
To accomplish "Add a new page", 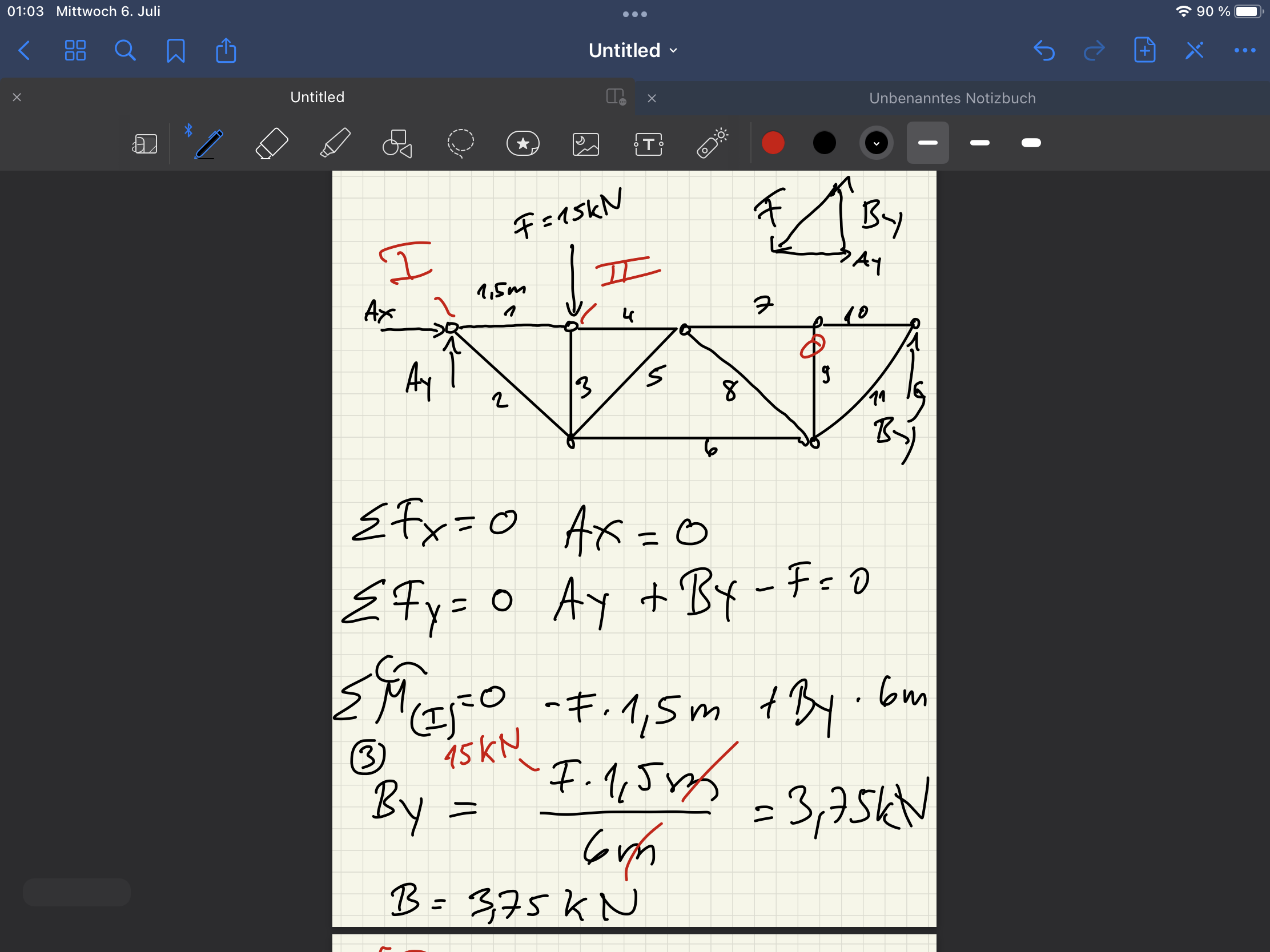I will click(x=1144, y=50).
